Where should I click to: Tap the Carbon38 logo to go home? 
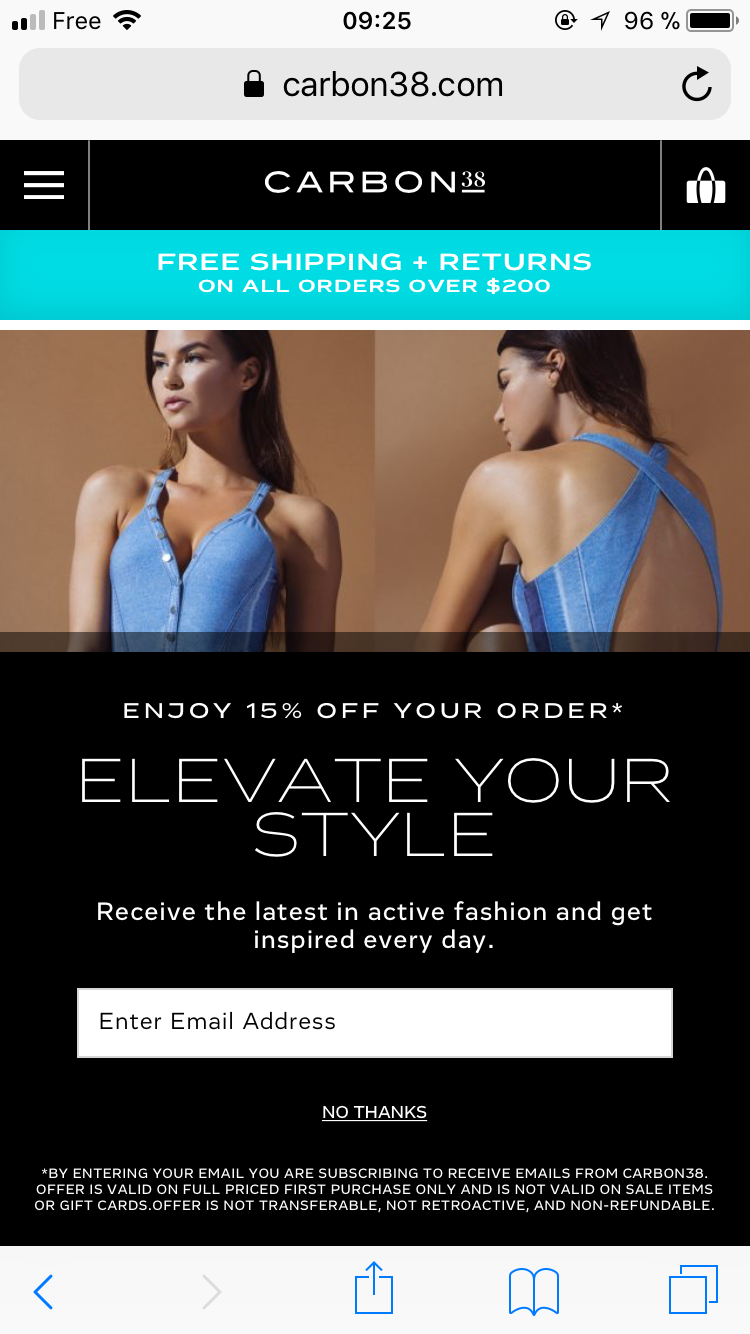375,183
